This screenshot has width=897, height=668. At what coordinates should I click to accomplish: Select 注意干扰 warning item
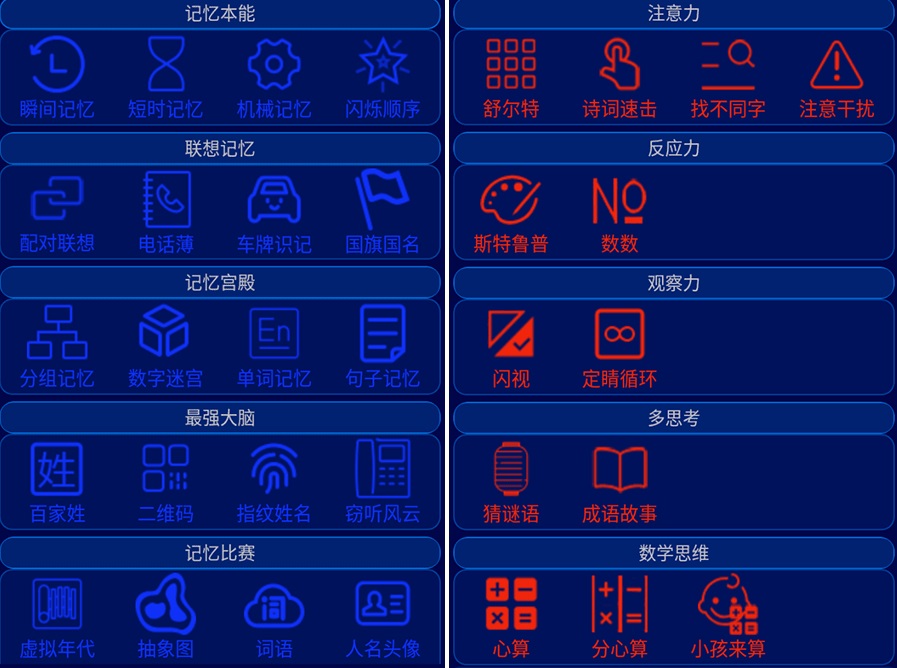point(837,78)
